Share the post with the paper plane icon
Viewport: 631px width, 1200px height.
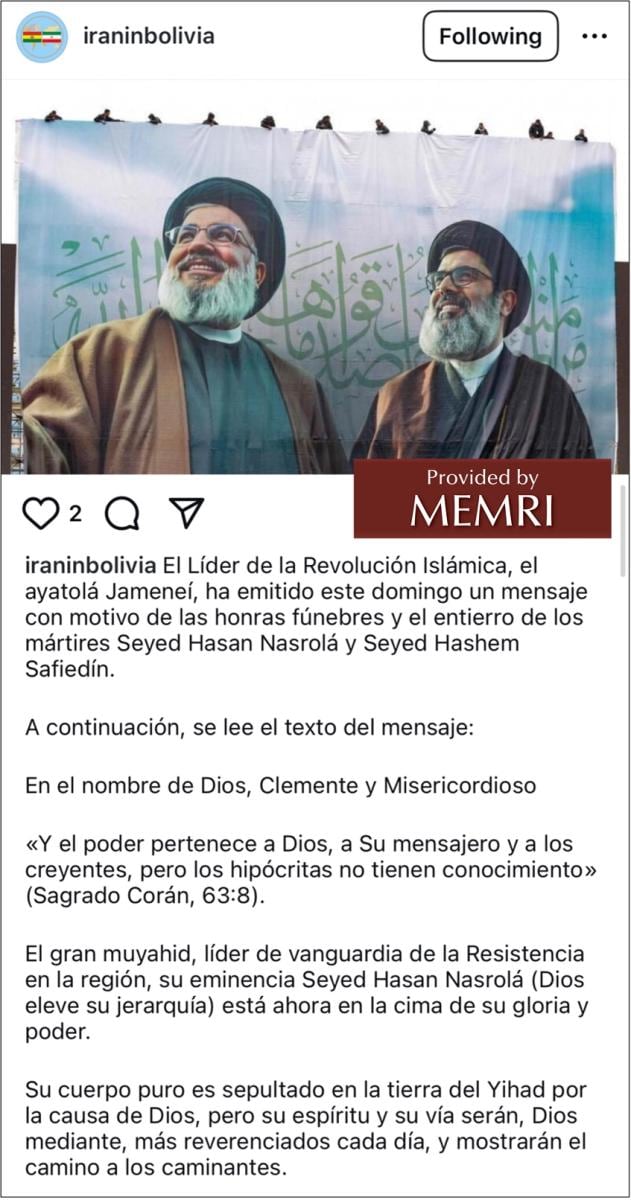coord(187,512)
